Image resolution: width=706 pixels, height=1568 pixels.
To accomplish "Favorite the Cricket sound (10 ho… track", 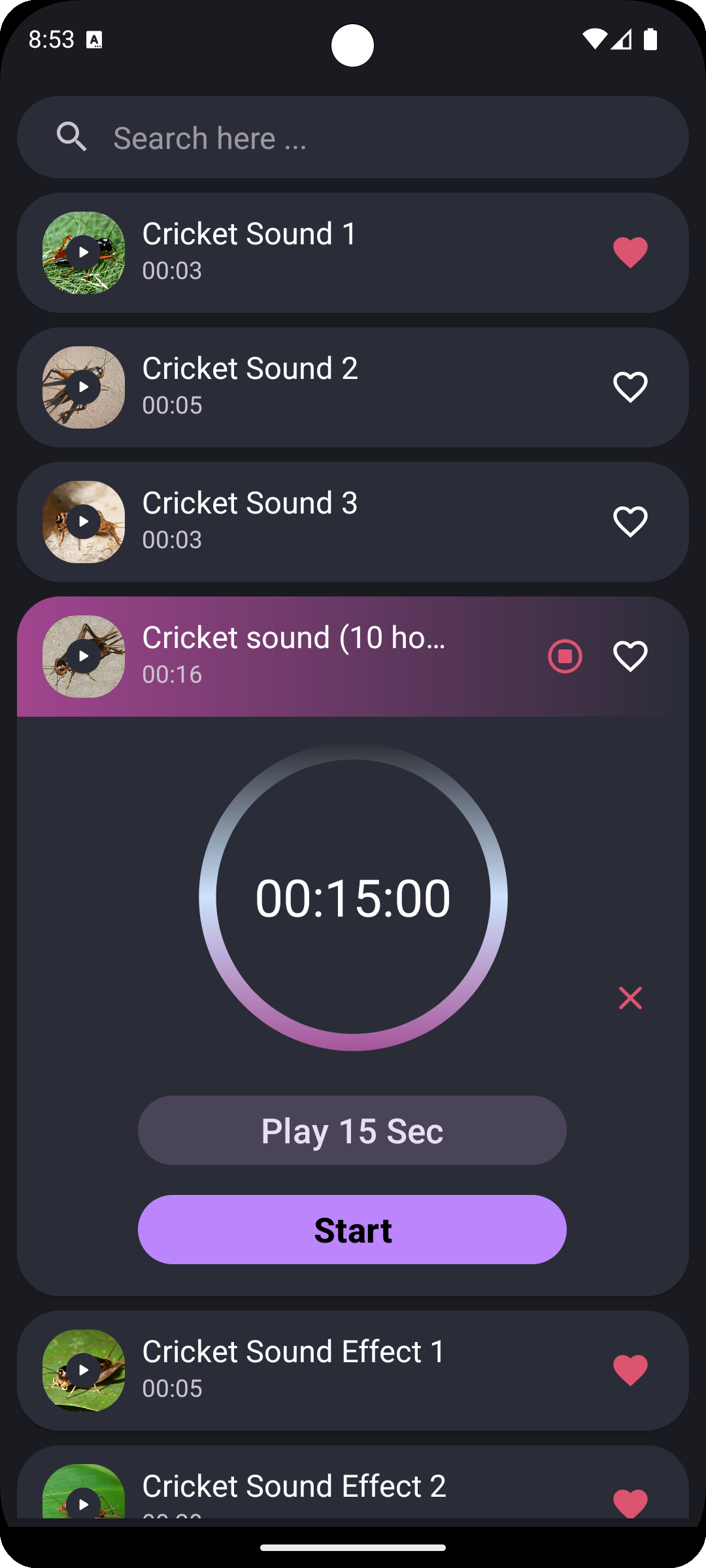I will point(630,657).
